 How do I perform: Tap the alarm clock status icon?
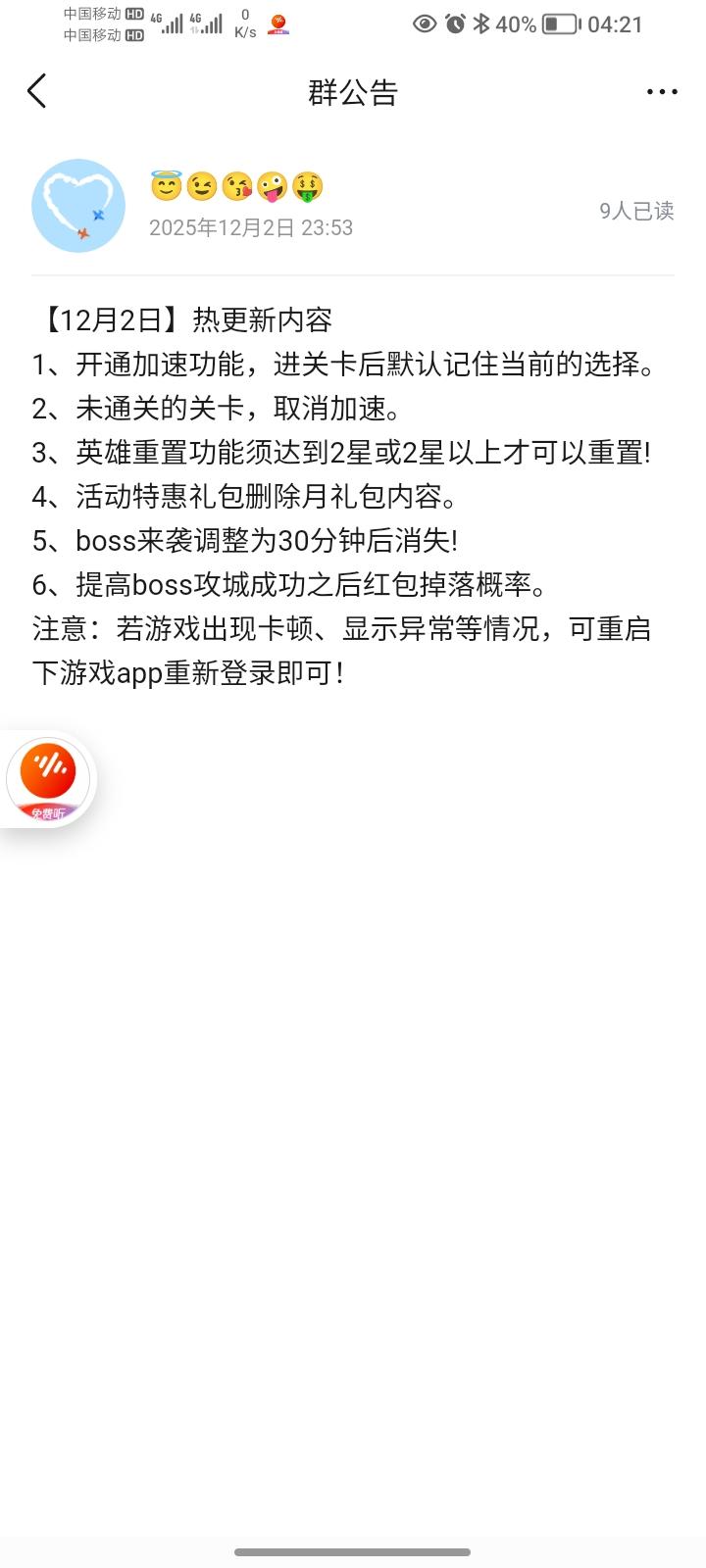(452, 24)
